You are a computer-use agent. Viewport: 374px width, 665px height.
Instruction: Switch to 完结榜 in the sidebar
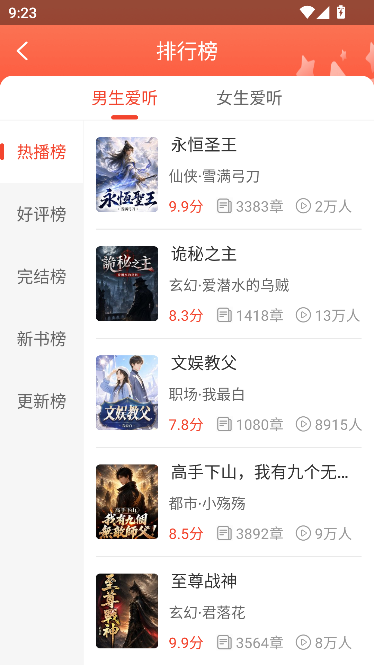pyautogui.click(x=42, y=277)
